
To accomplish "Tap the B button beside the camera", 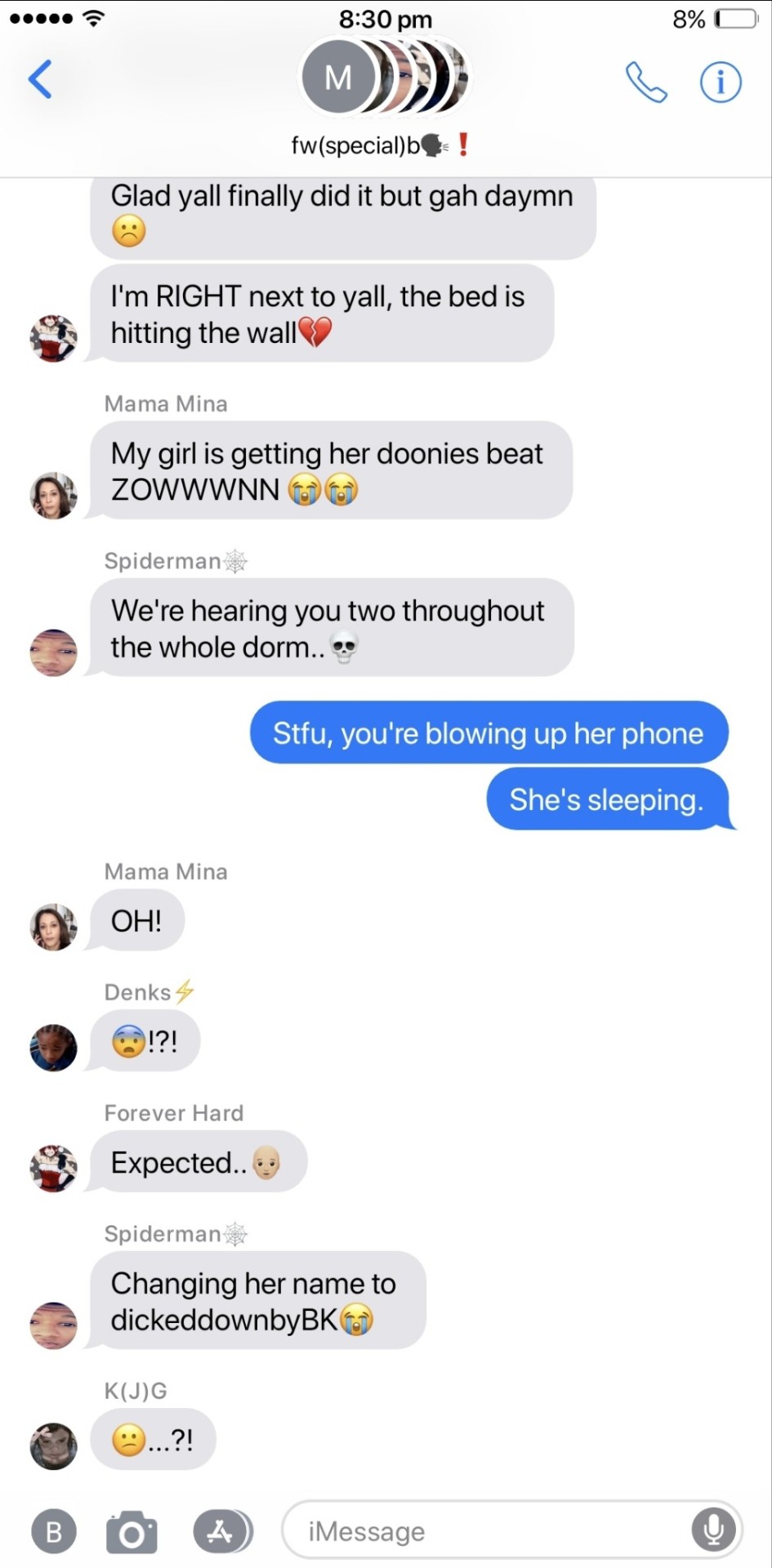I will pyautogui.click(x=54, y=1531).
